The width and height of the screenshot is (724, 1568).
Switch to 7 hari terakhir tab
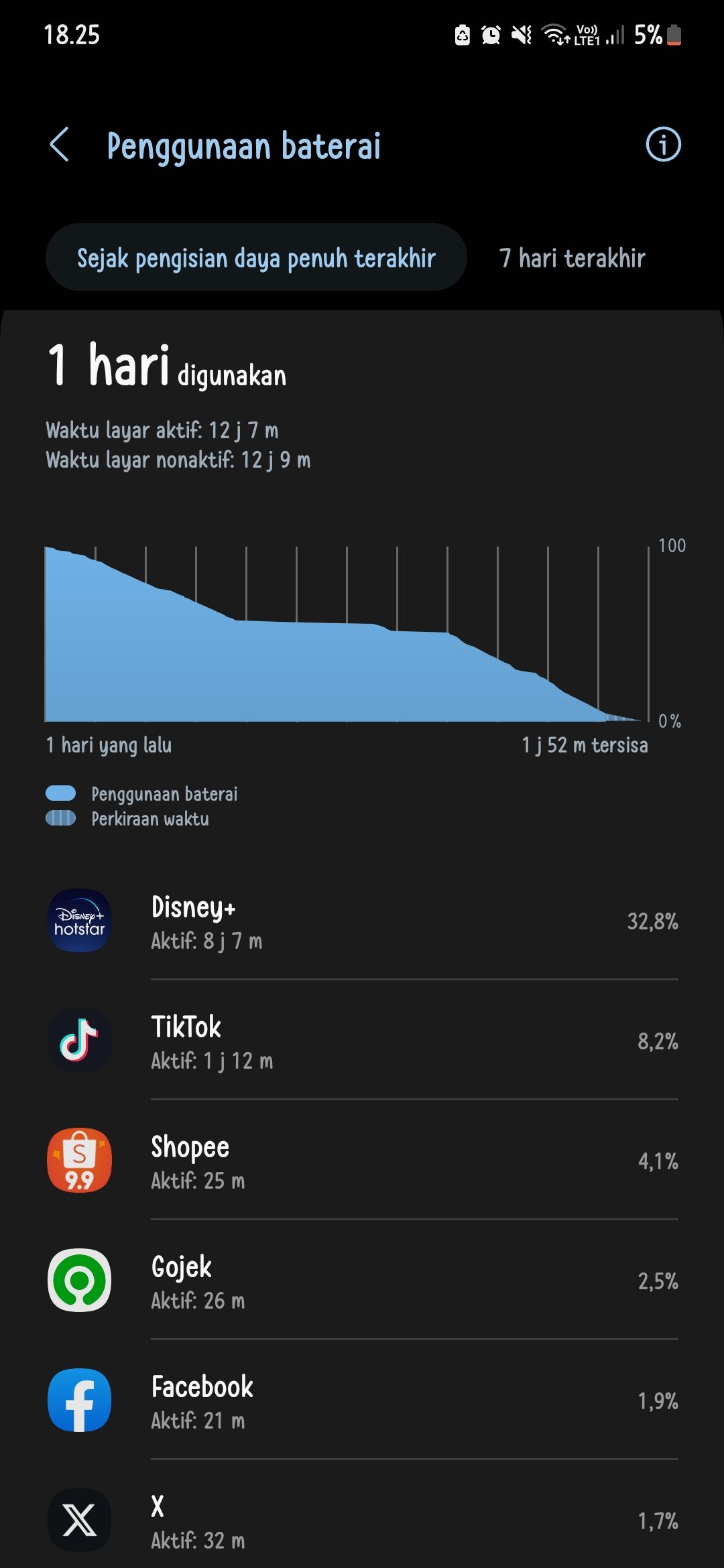point(572,258)
